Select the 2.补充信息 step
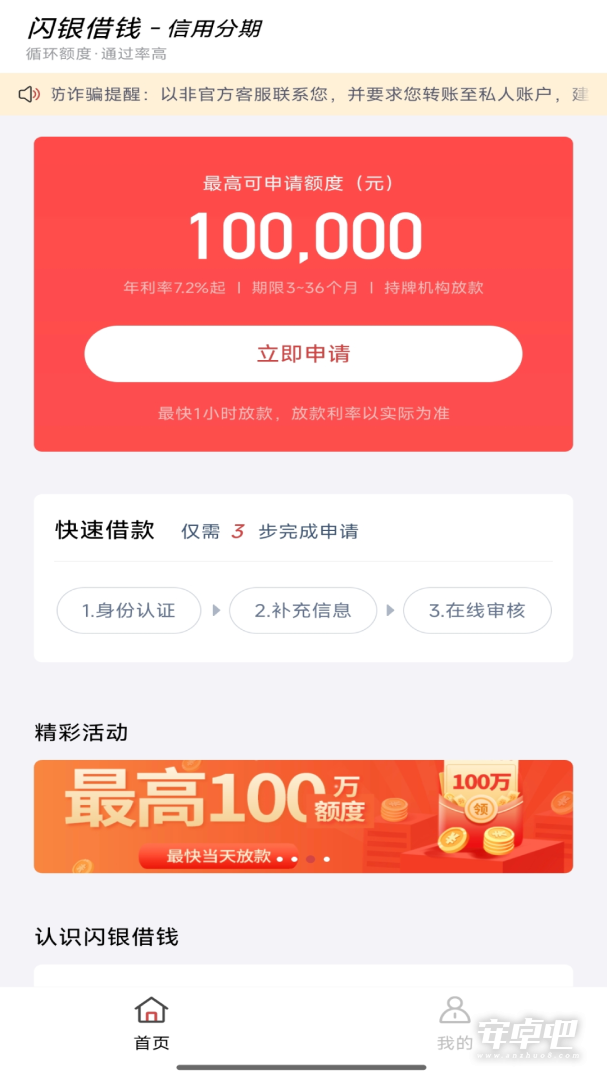Screen dimensions: 607x1080 click(303, 610)
